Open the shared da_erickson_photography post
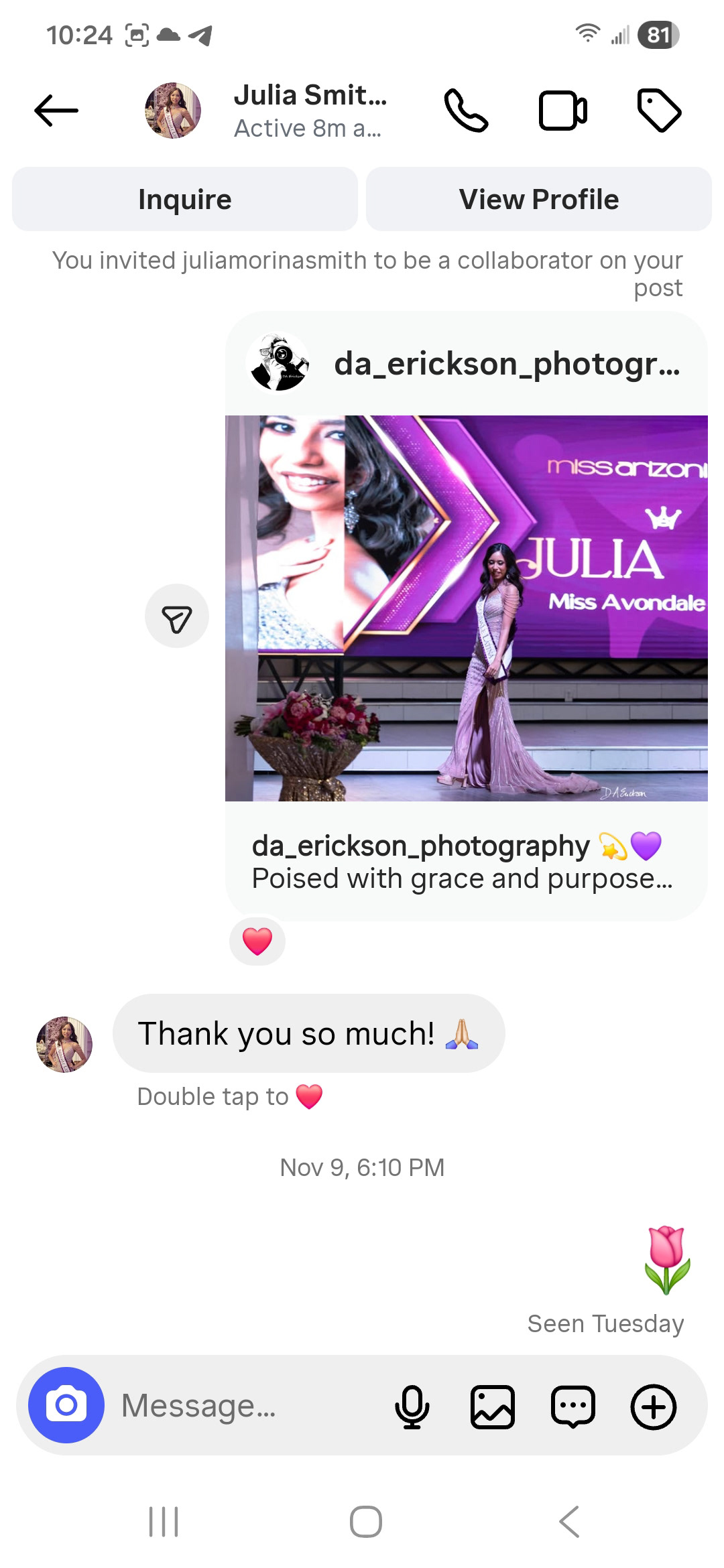 466,608
